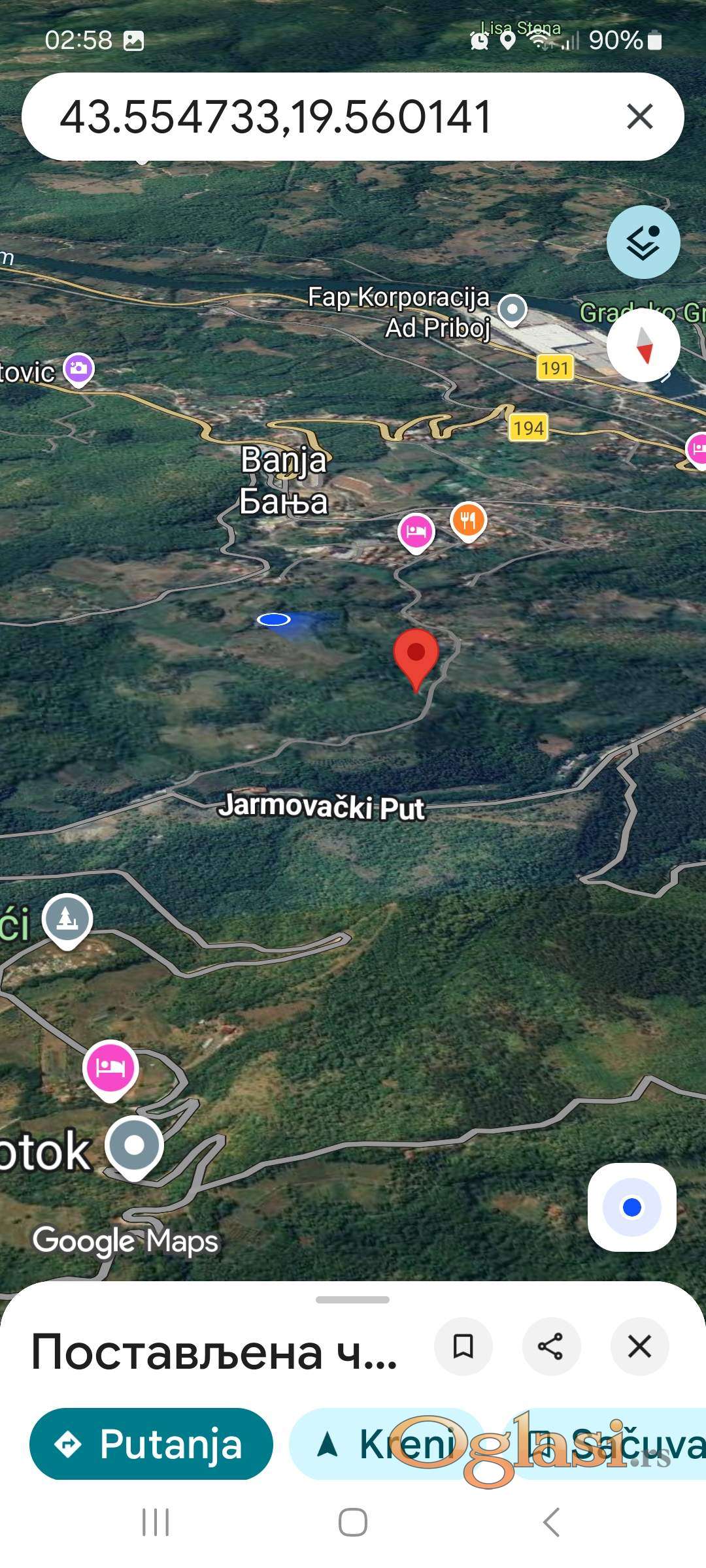Screen dimensions: 706x1568
Task: Go back using the system back button
Action: point(551,1522)
